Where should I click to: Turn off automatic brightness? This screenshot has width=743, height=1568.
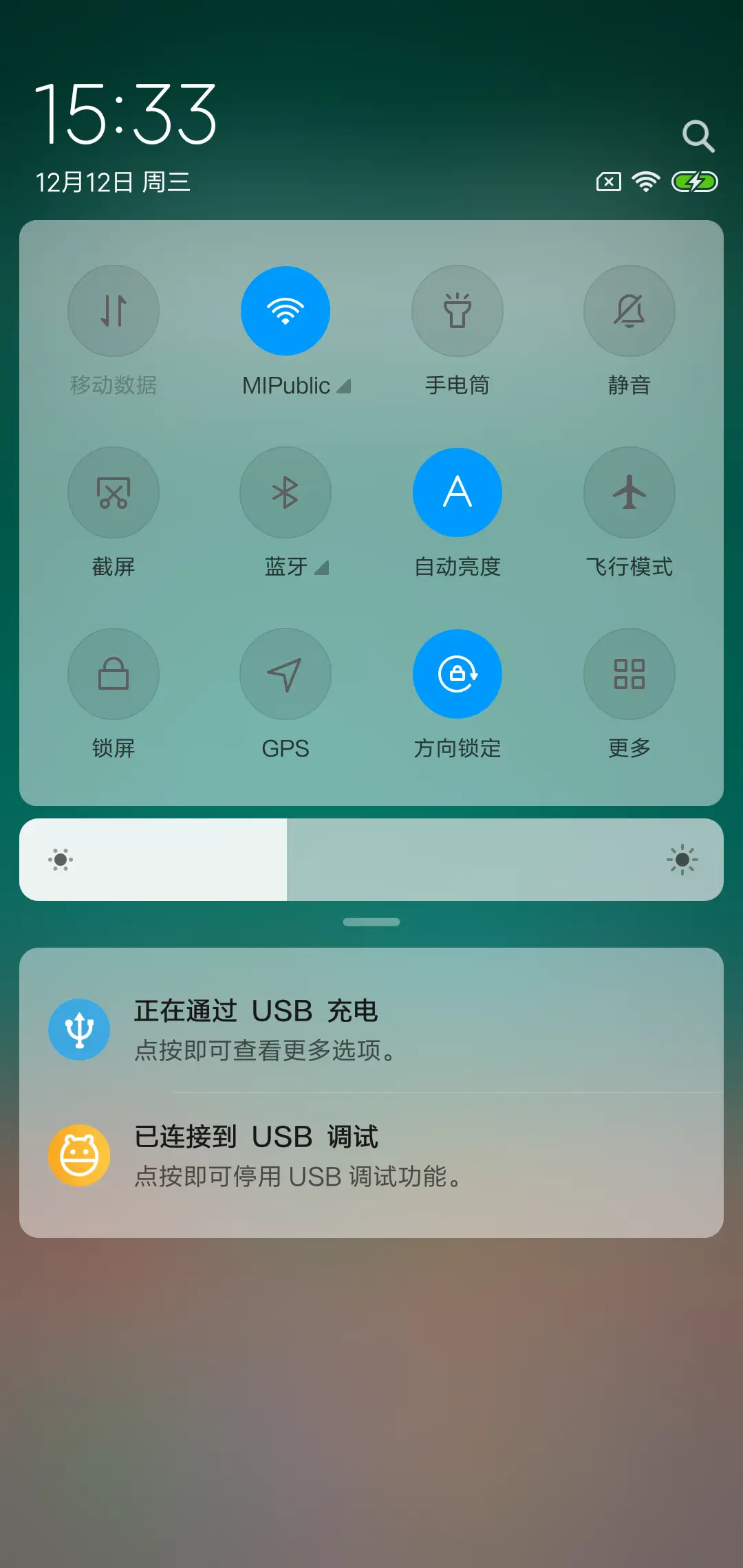coord(457,492)
